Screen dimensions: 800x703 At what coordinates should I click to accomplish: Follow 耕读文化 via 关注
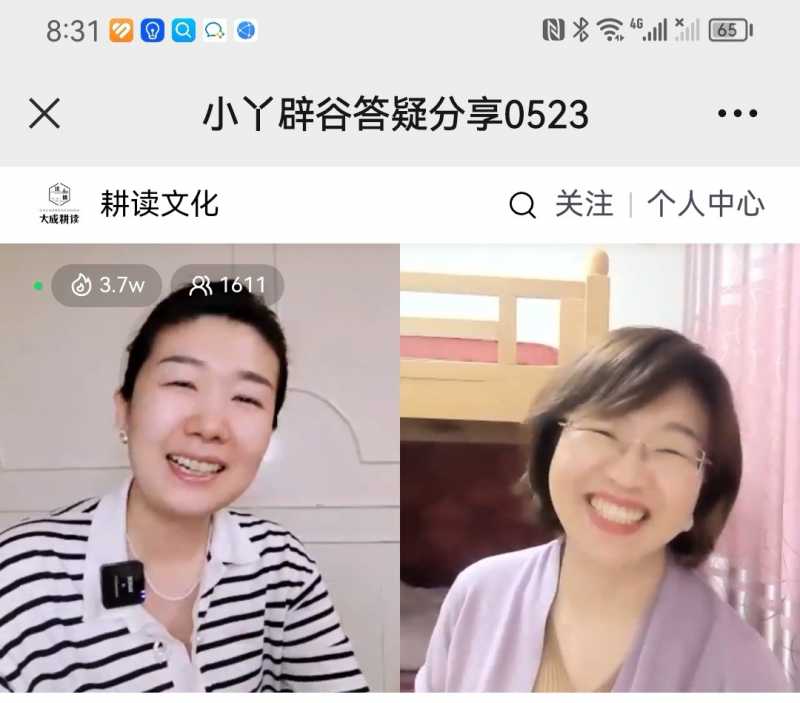[x=584, y=204]
